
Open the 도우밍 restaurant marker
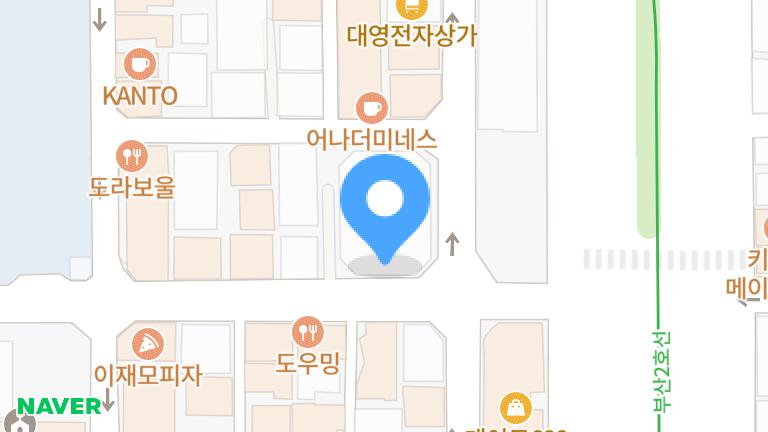(307, 332)
